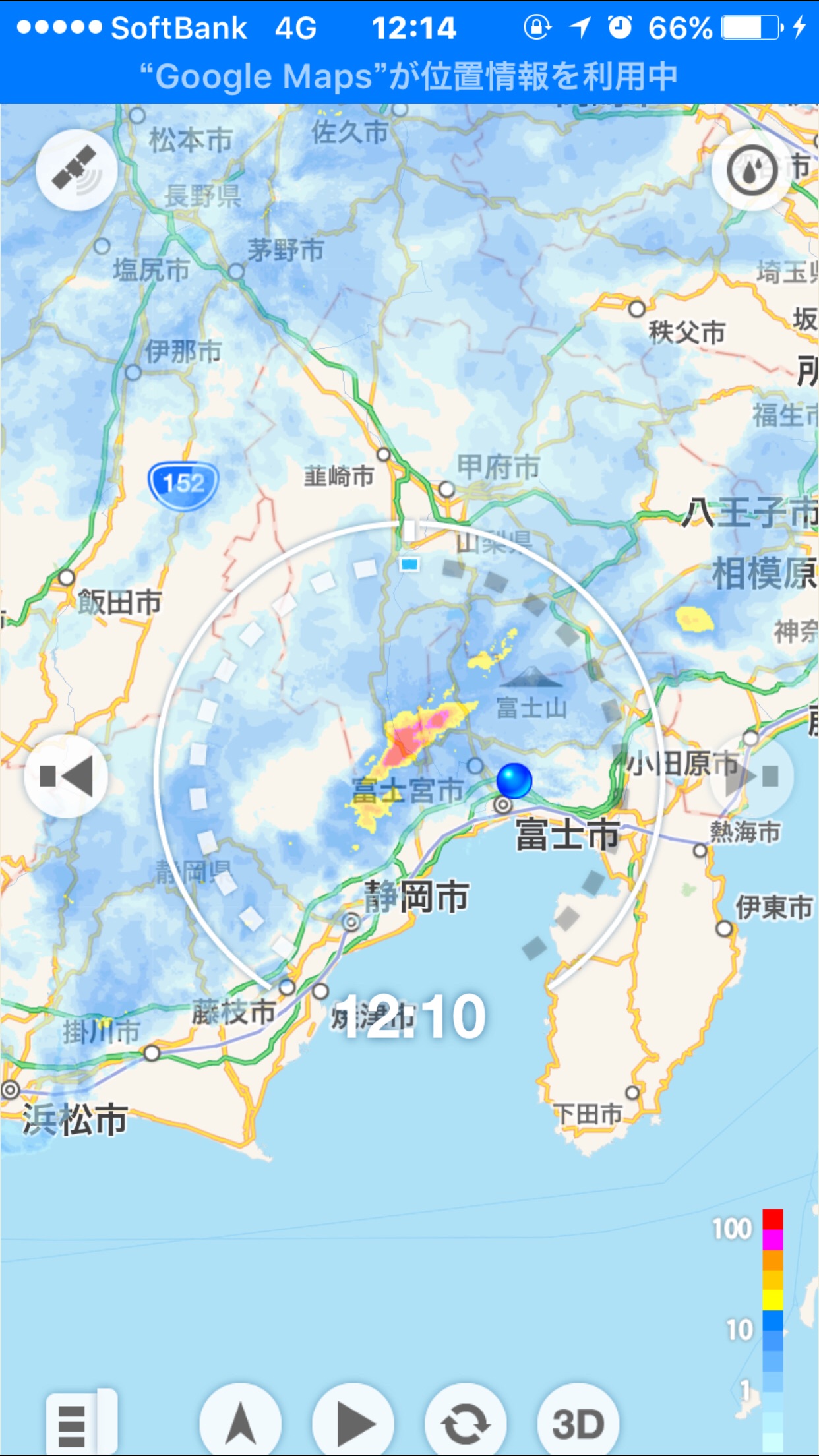This screenshot has width=819, height=1456.
Task: Center map on current location arrow
Action: [x=240, y=1423]
